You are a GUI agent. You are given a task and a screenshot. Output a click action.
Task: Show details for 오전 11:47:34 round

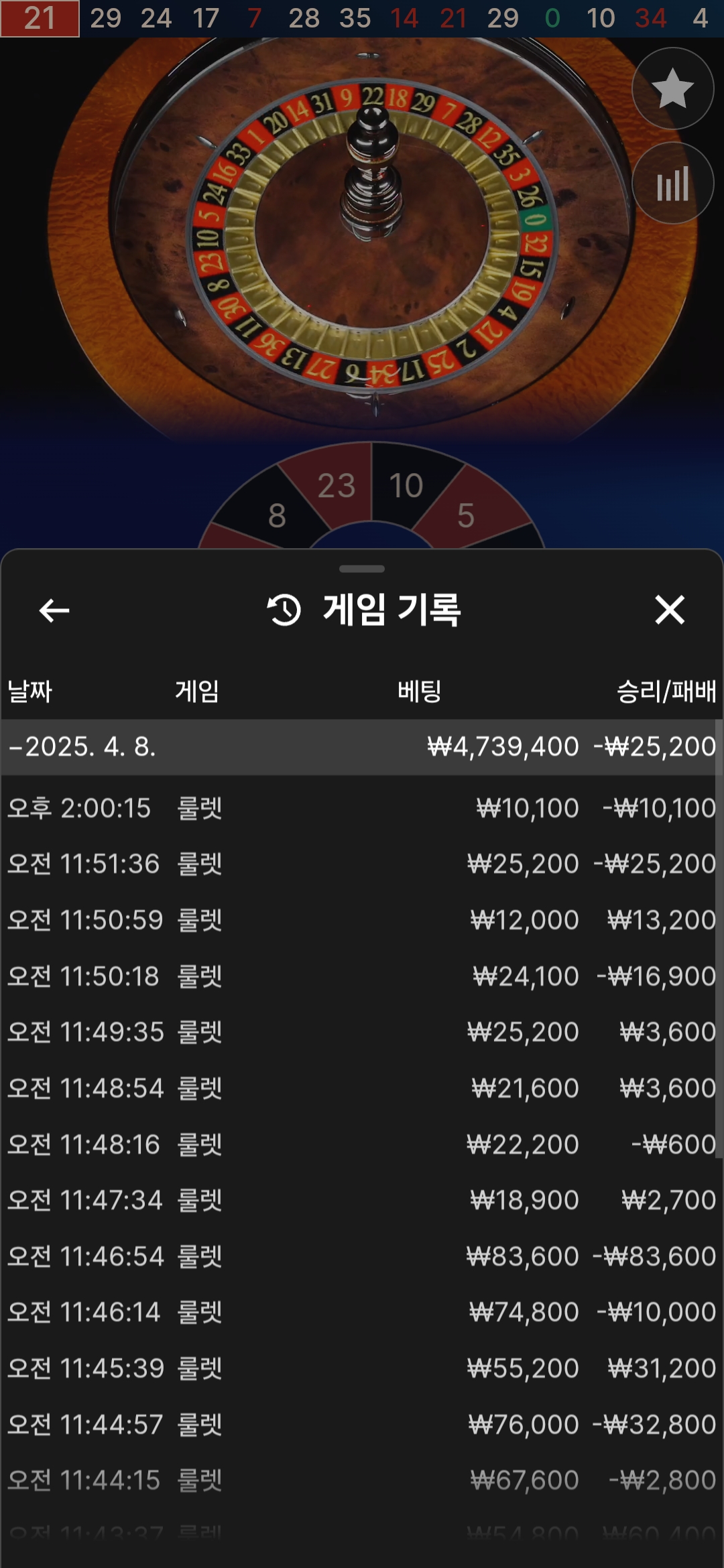pyautogui.click(x=362, y=1200)
